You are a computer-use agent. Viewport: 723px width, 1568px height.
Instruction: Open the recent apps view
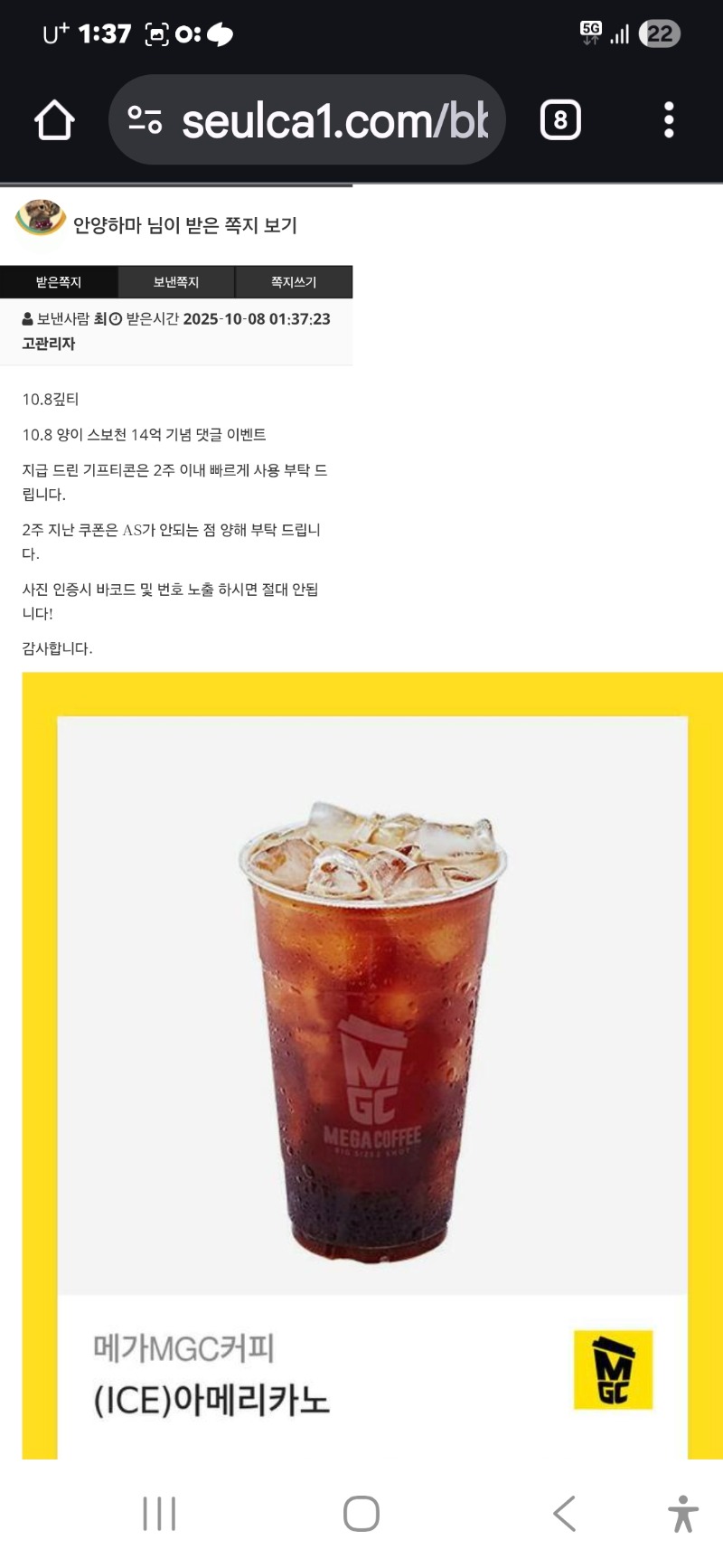[159, 1513]
